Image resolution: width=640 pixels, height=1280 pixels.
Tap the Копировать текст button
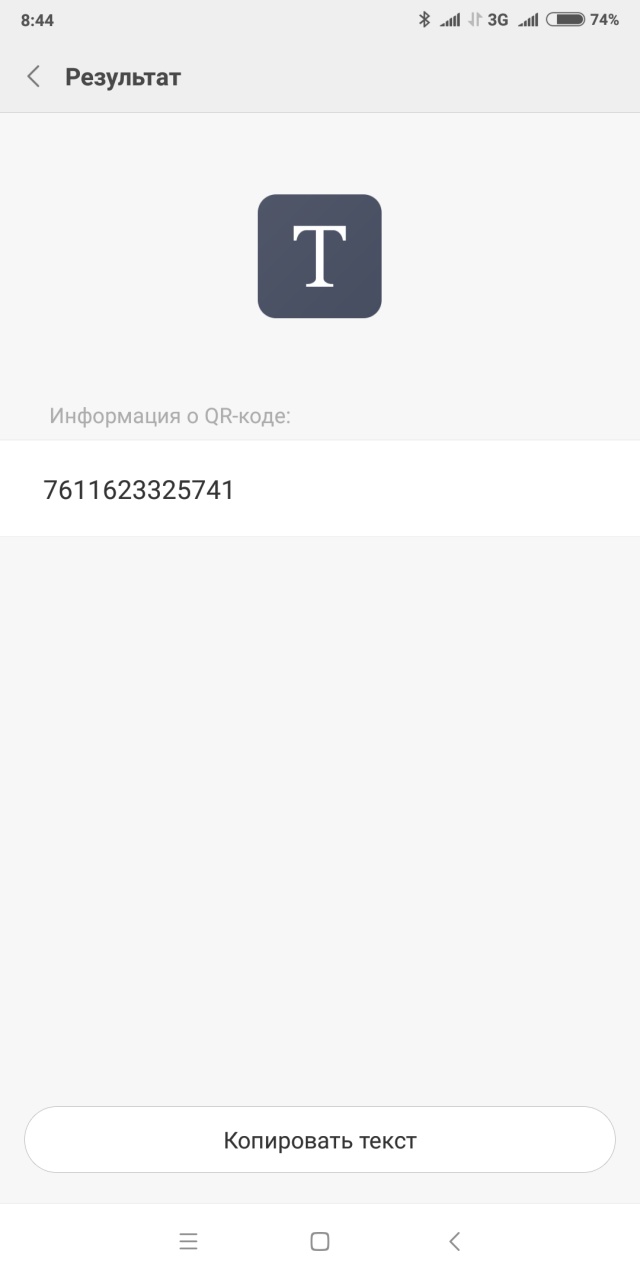(320, 1140)
